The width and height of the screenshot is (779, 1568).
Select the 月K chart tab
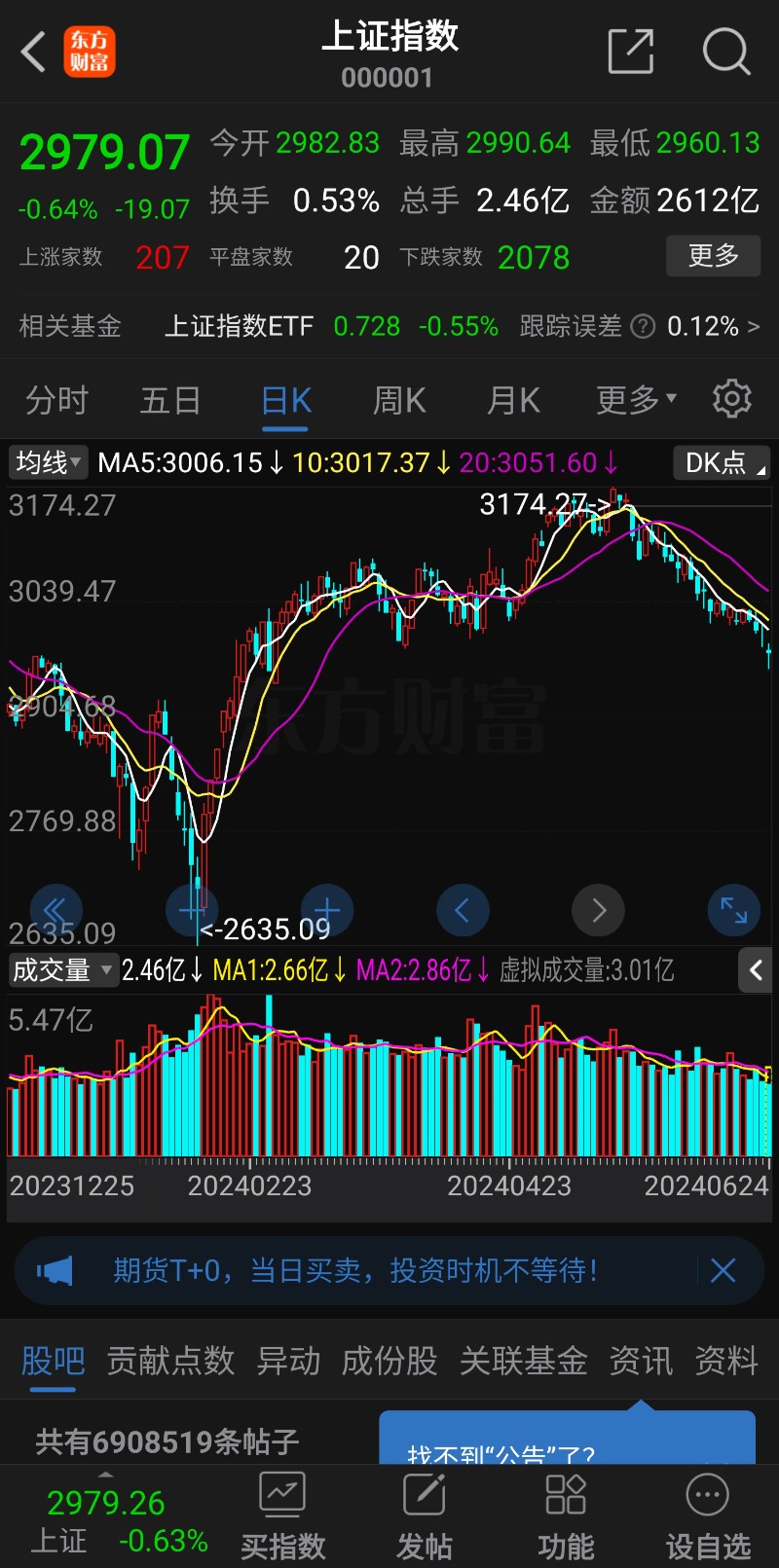tap(513, 400)
